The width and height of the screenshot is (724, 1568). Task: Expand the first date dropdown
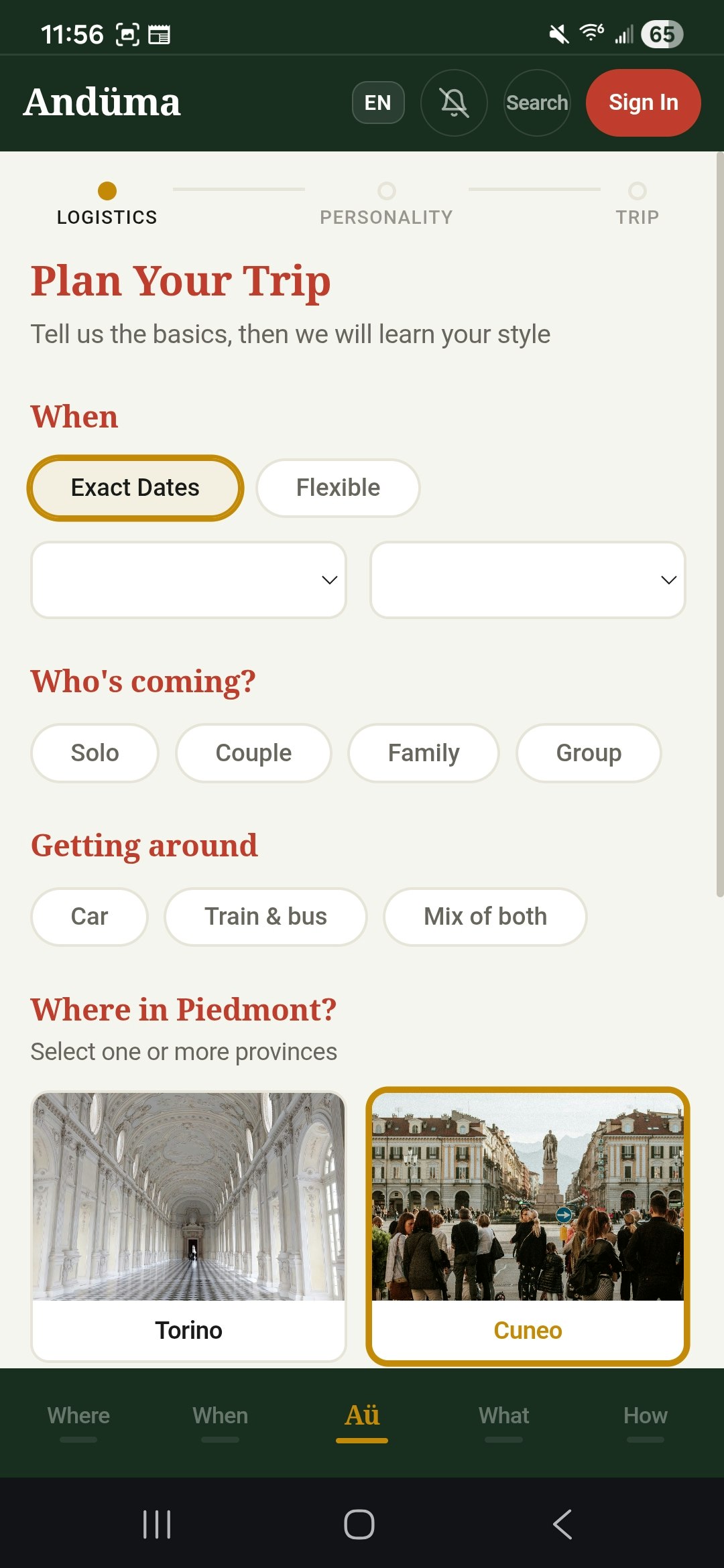(x=188, y=580)
